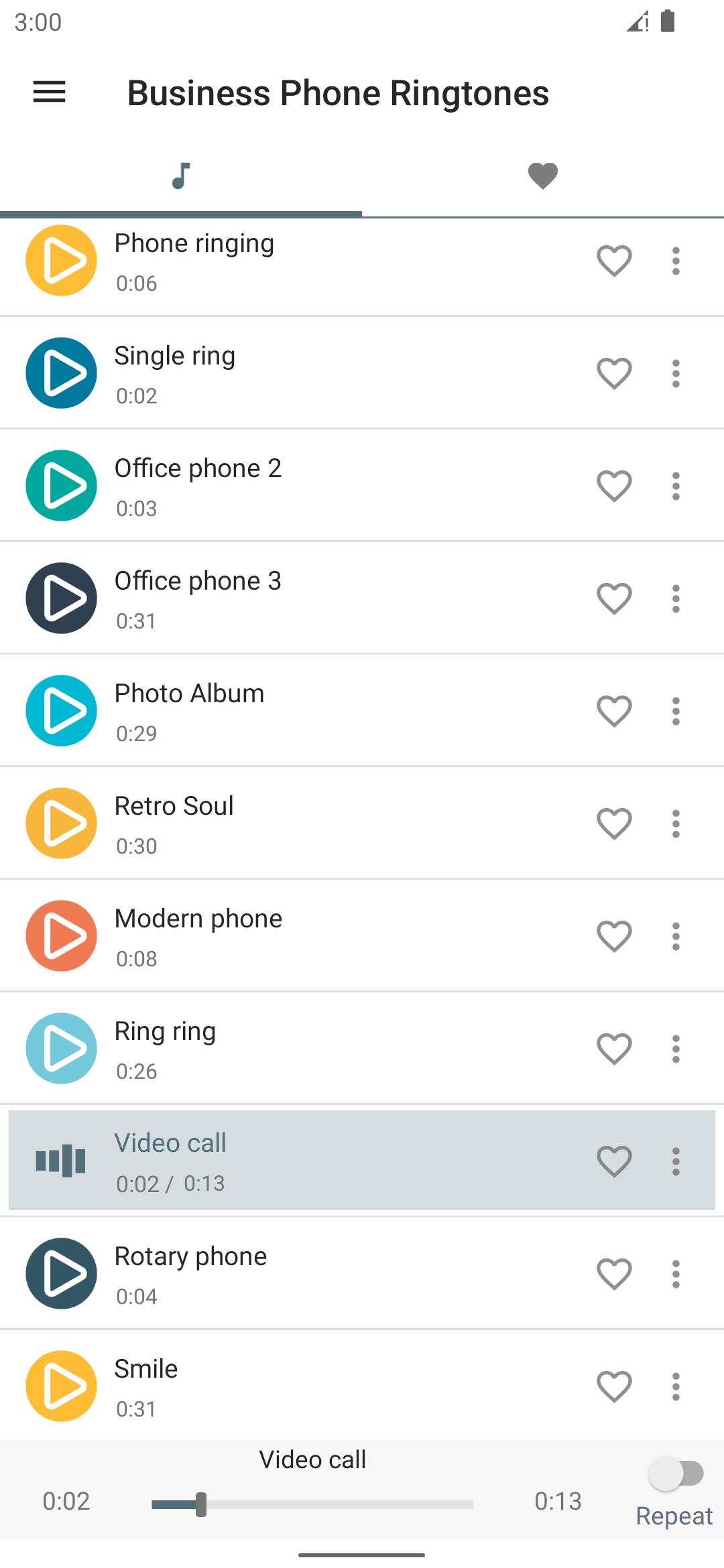Favorite the Video call ringtone
Viewport: 724px width, 1568px height.
pyautogui.click(x=614, y=1161)
